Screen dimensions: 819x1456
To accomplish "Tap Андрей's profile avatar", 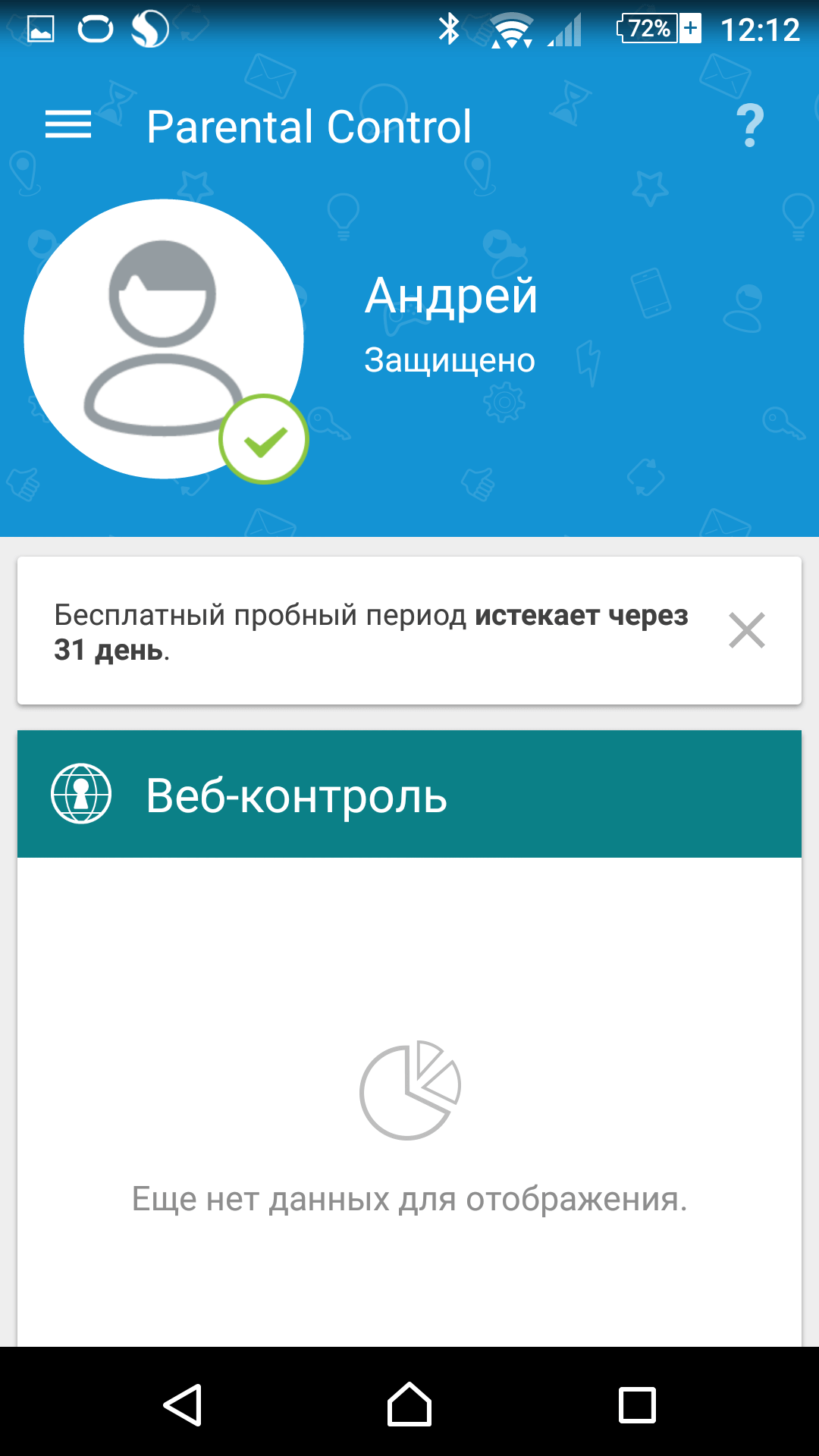I will pyautogui.click(x=164, y=339).
